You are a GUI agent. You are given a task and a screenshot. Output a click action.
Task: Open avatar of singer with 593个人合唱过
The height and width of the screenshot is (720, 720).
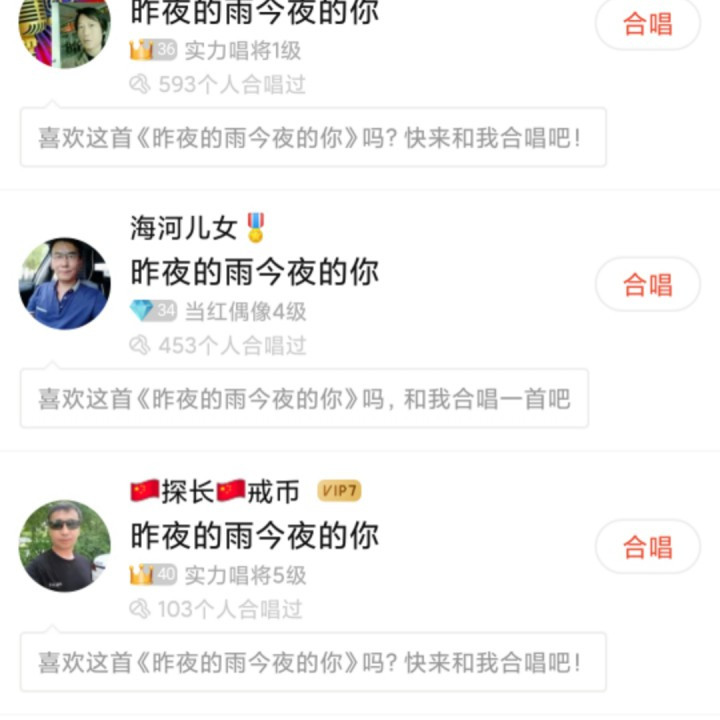click(65, 30)
